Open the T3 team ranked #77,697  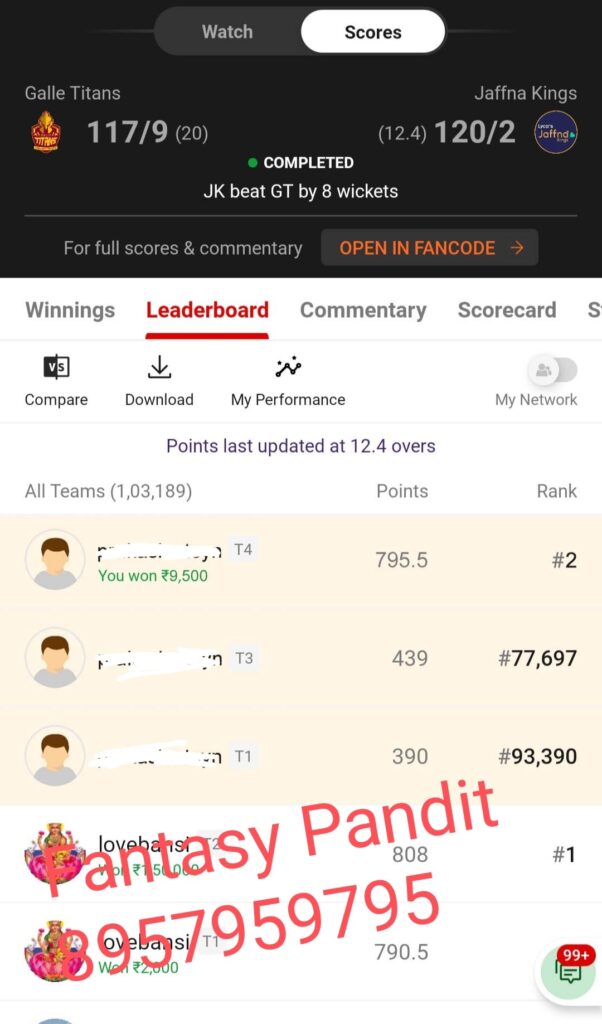pos(300,658)
